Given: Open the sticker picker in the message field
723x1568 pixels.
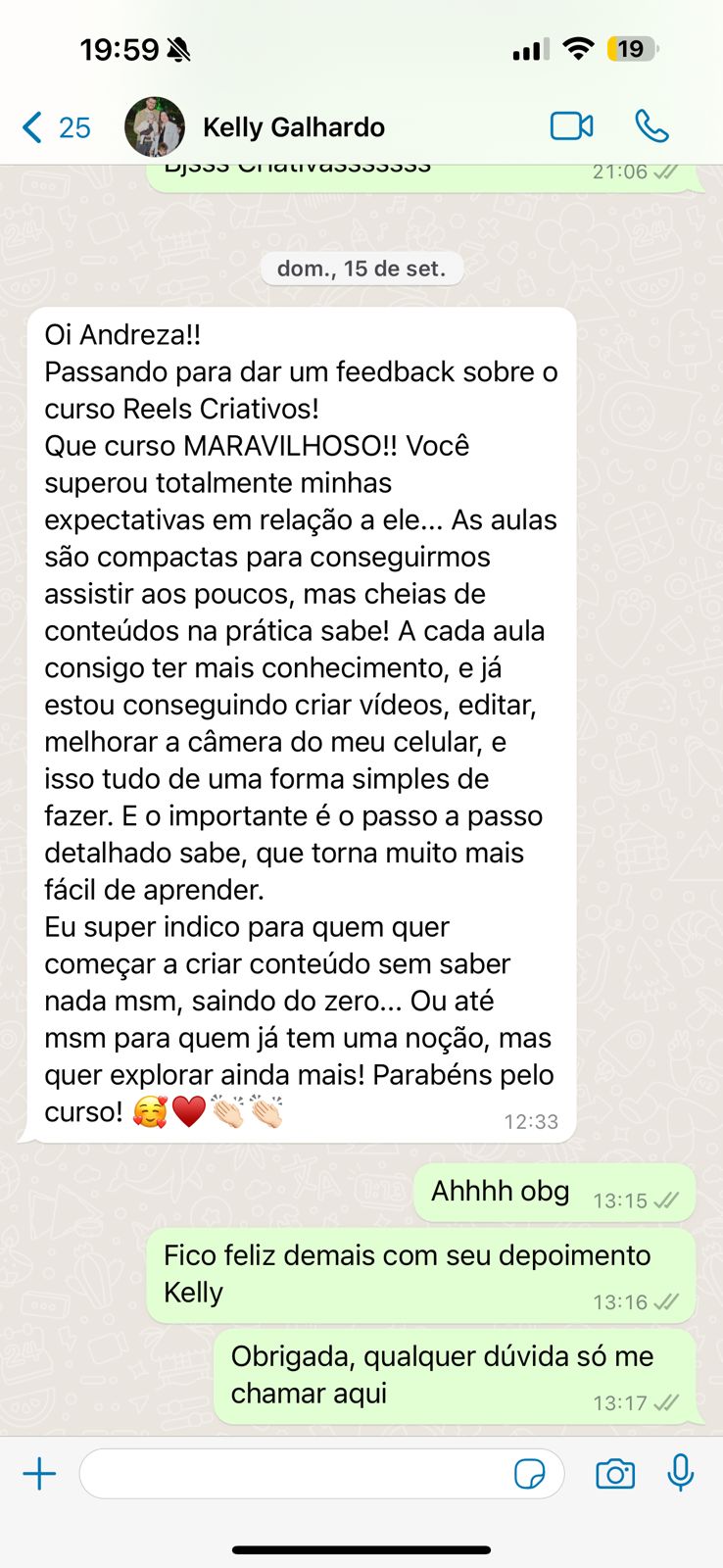Looking at the screenshot, I should click(530, 1474).
